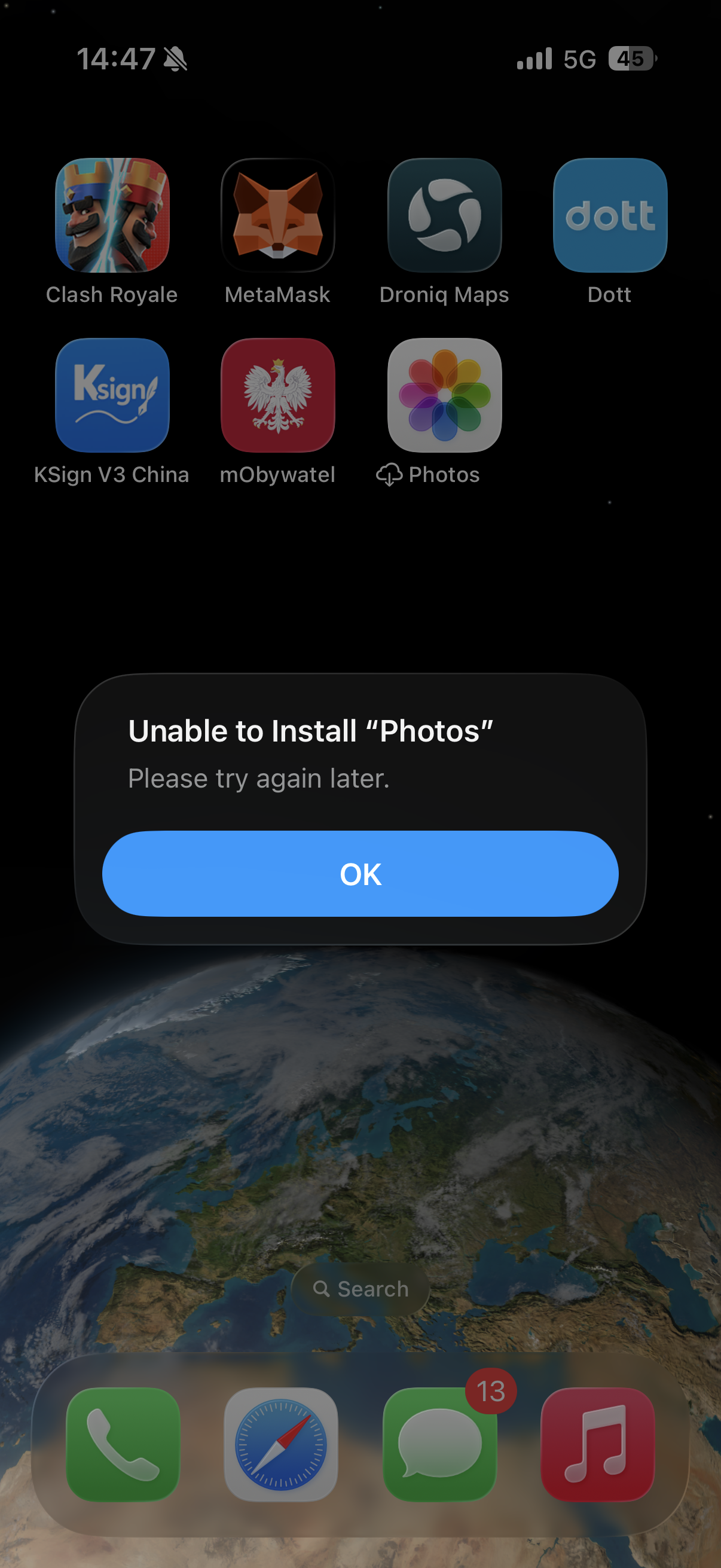Dismiss the dialog with OK
The image size is (721, 1568).
(360, 873)
